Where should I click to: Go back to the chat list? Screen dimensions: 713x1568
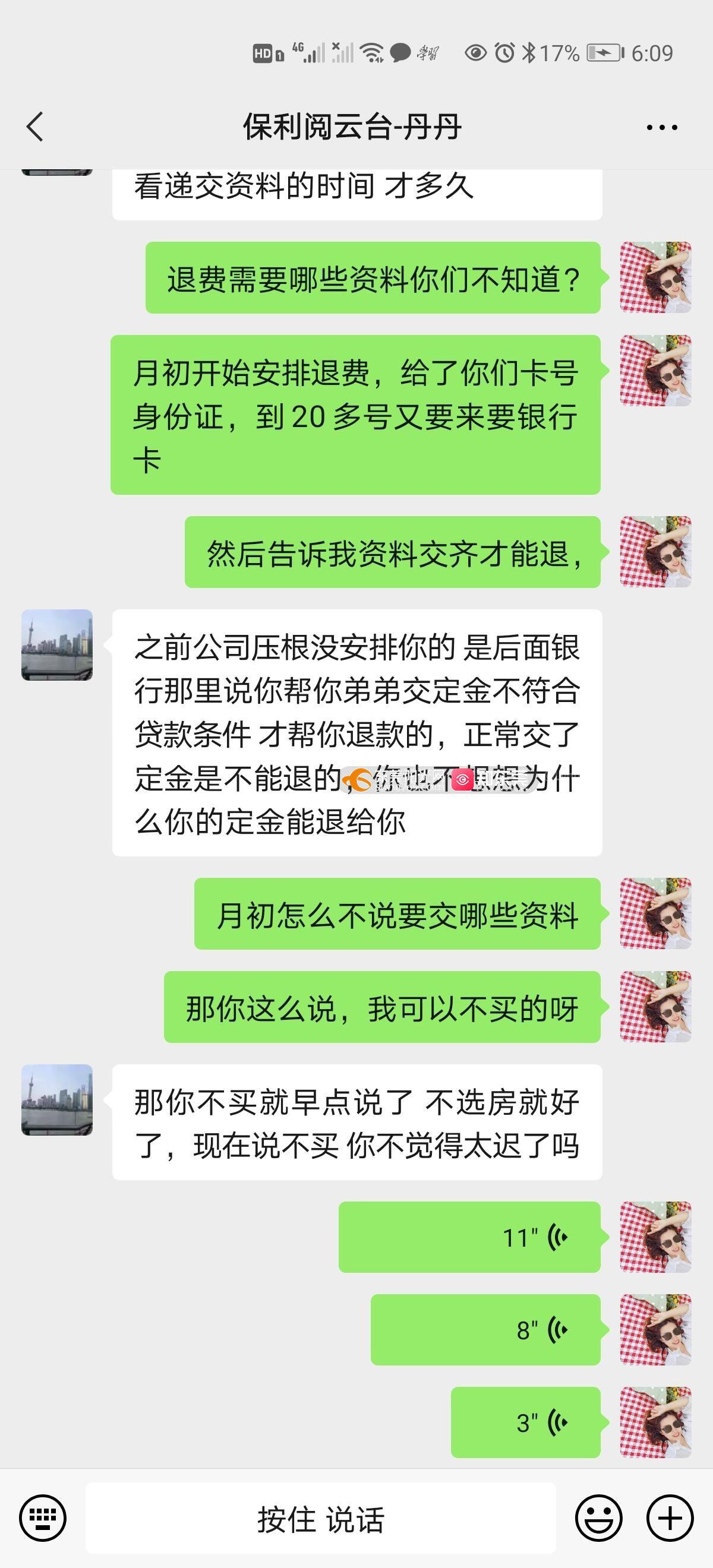pyautogui.click(x=35, y=127)
